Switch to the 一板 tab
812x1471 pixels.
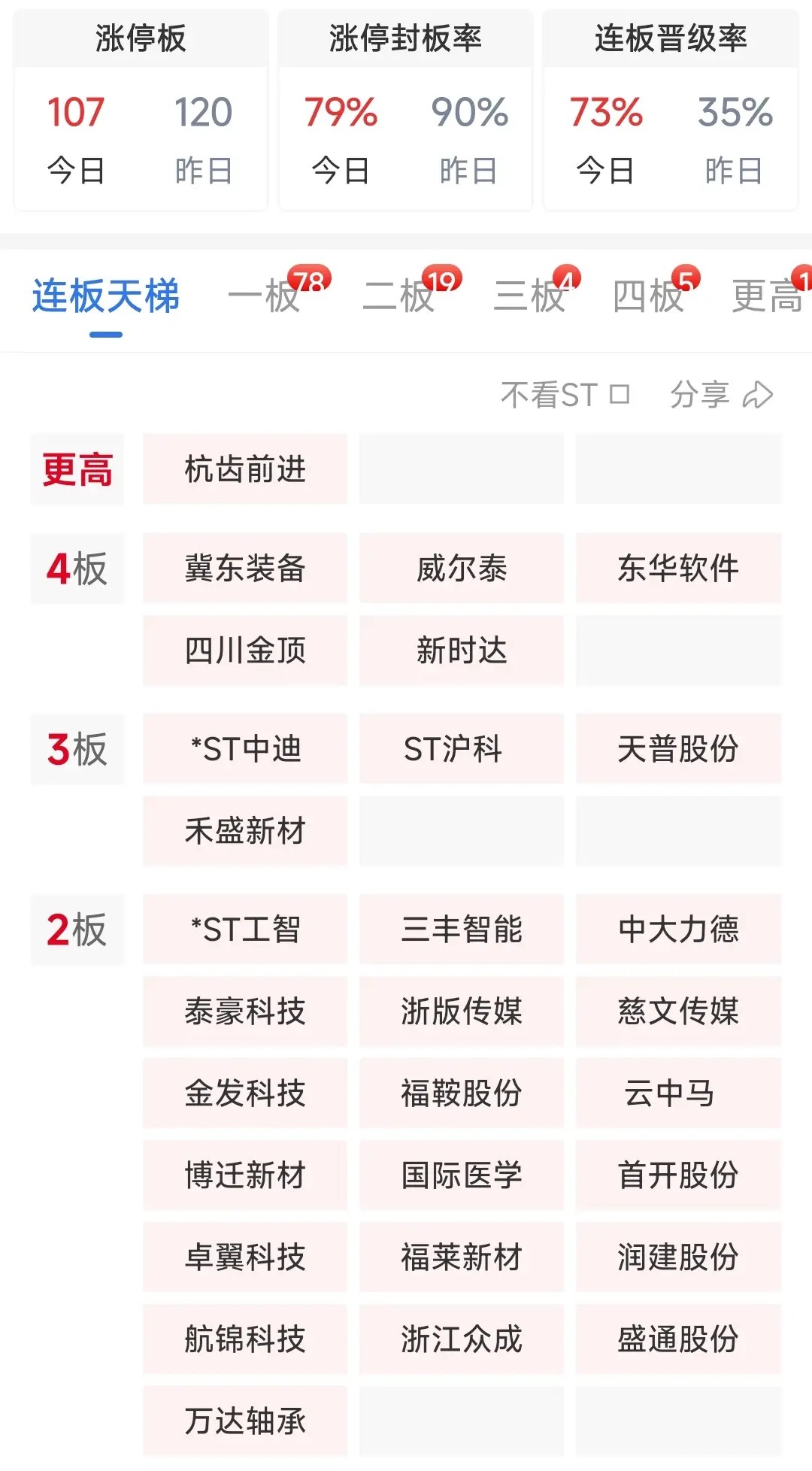pos(265,296)
